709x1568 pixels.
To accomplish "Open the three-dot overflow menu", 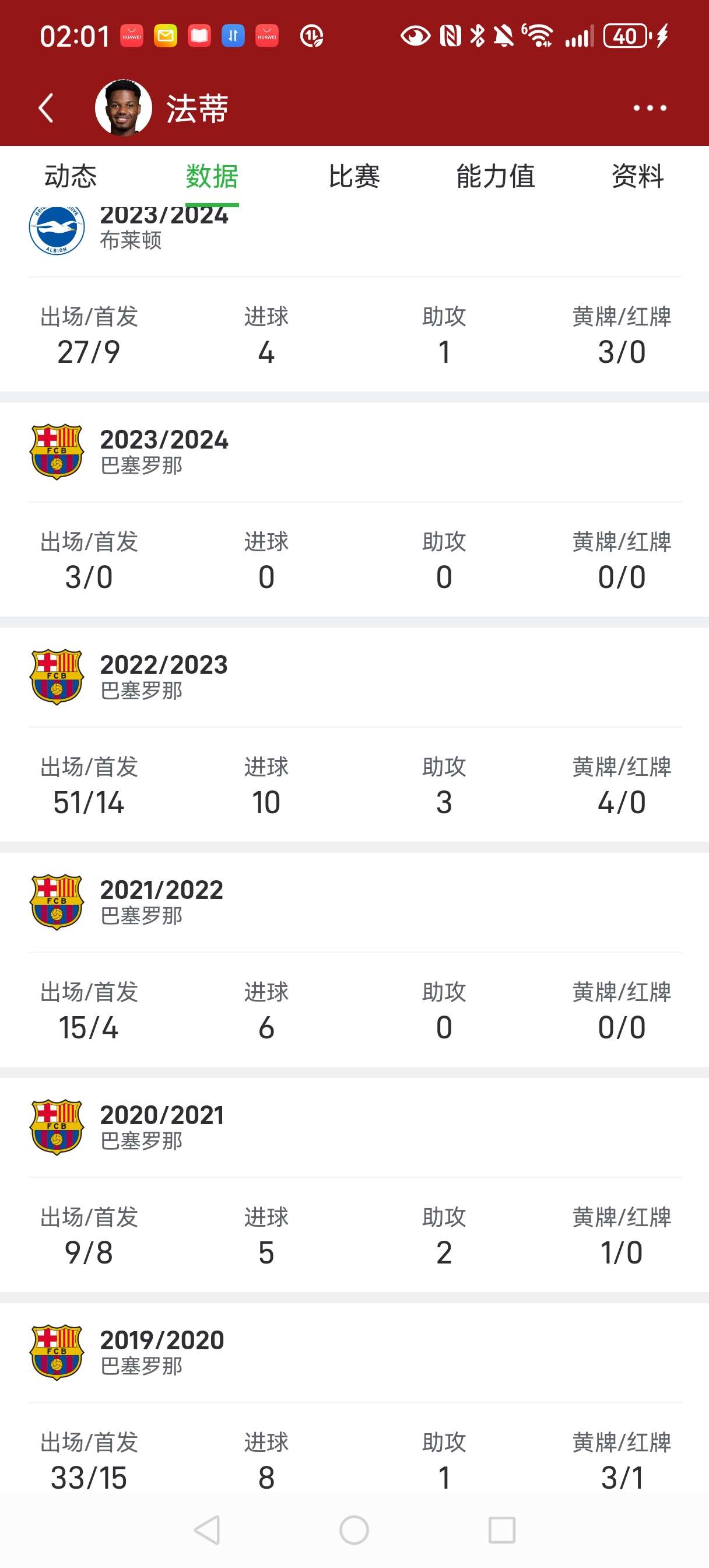I will tap(650, 108).
